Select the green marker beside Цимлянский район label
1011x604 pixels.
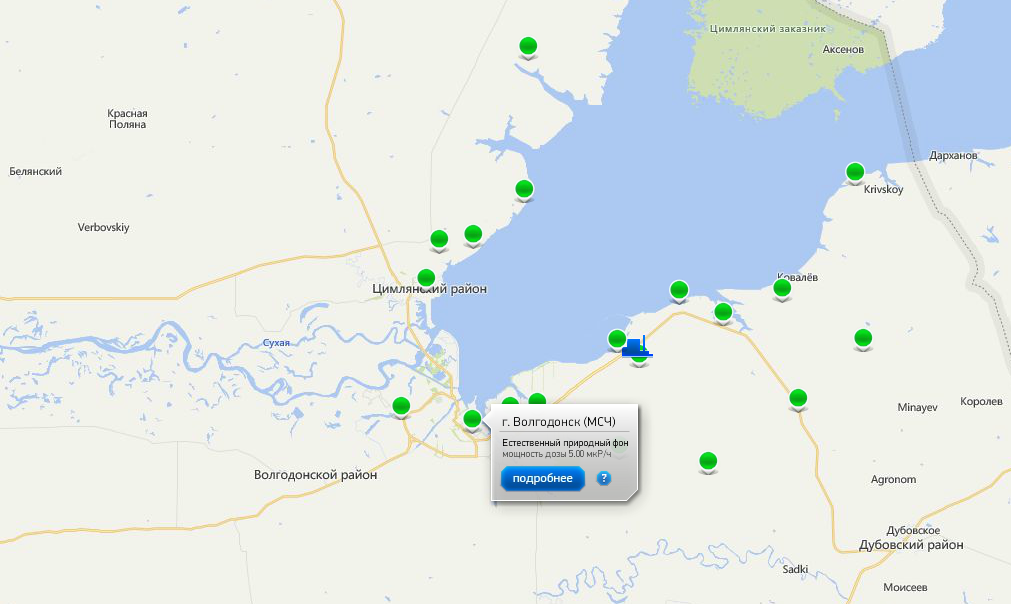tap(426, 278)
